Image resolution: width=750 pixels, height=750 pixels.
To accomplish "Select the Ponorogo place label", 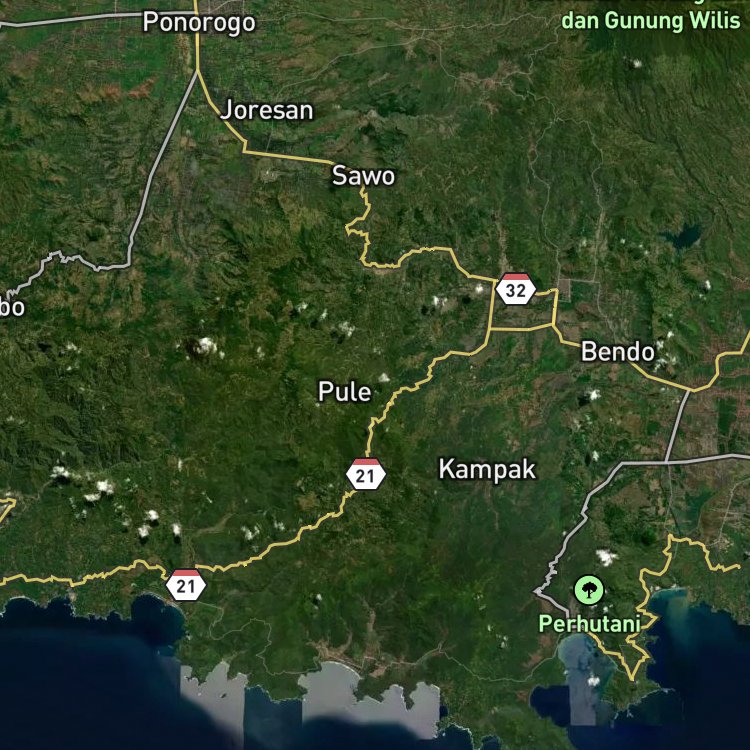I will click(x=199, y=22).
